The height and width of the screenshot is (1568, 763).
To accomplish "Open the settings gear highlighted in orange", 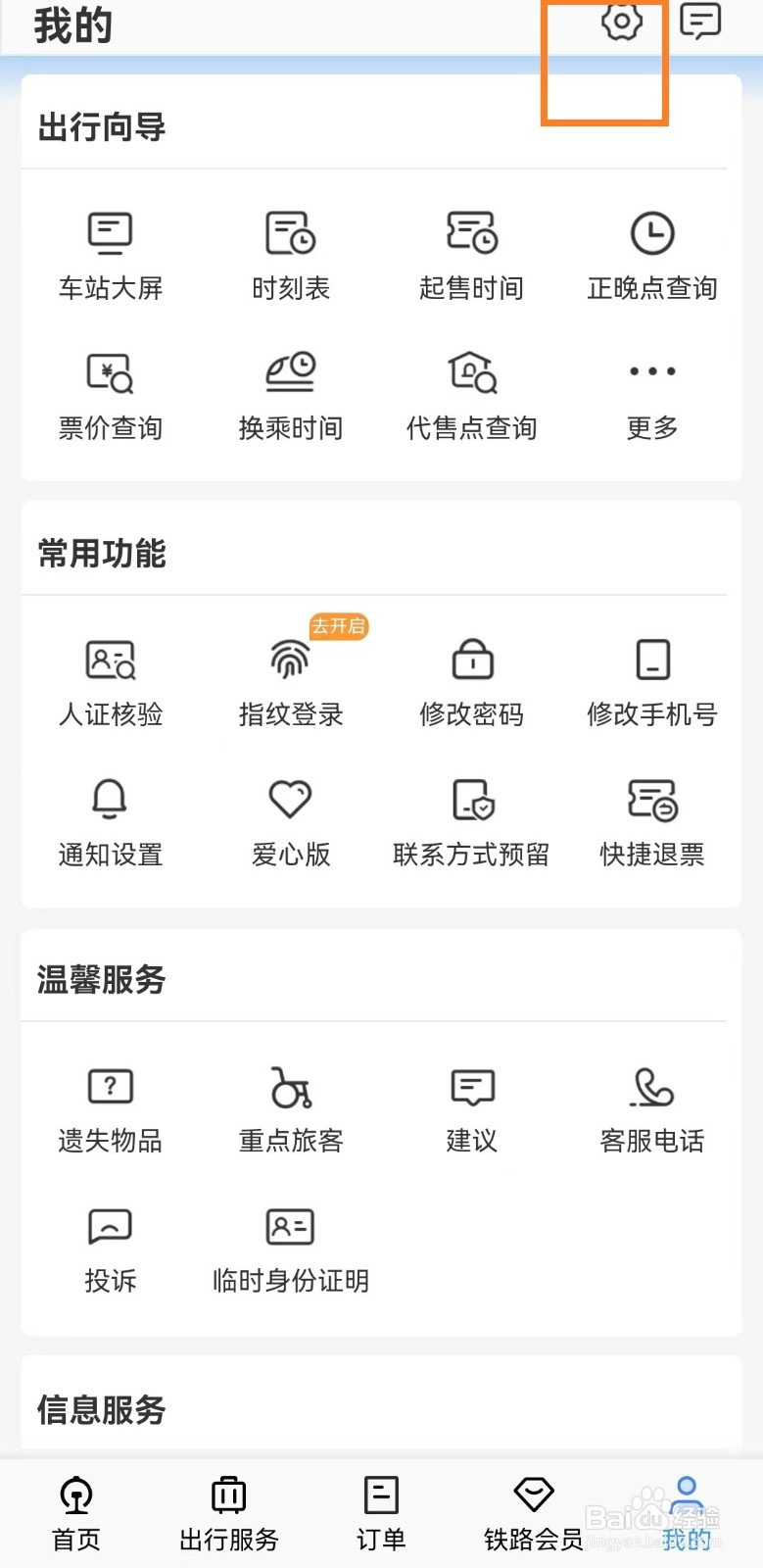I will tap(621, 24).
